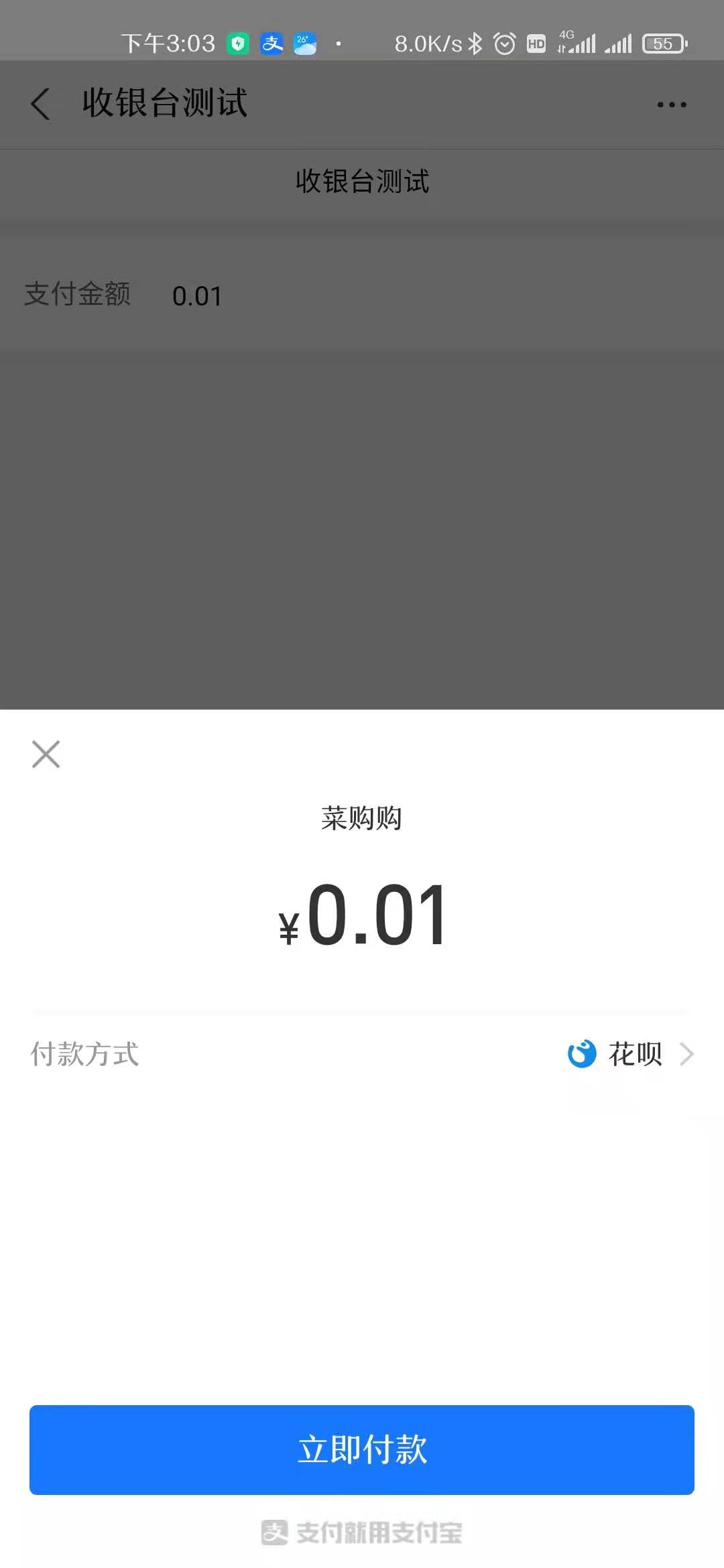Close the payment sheet

(46, 755)
